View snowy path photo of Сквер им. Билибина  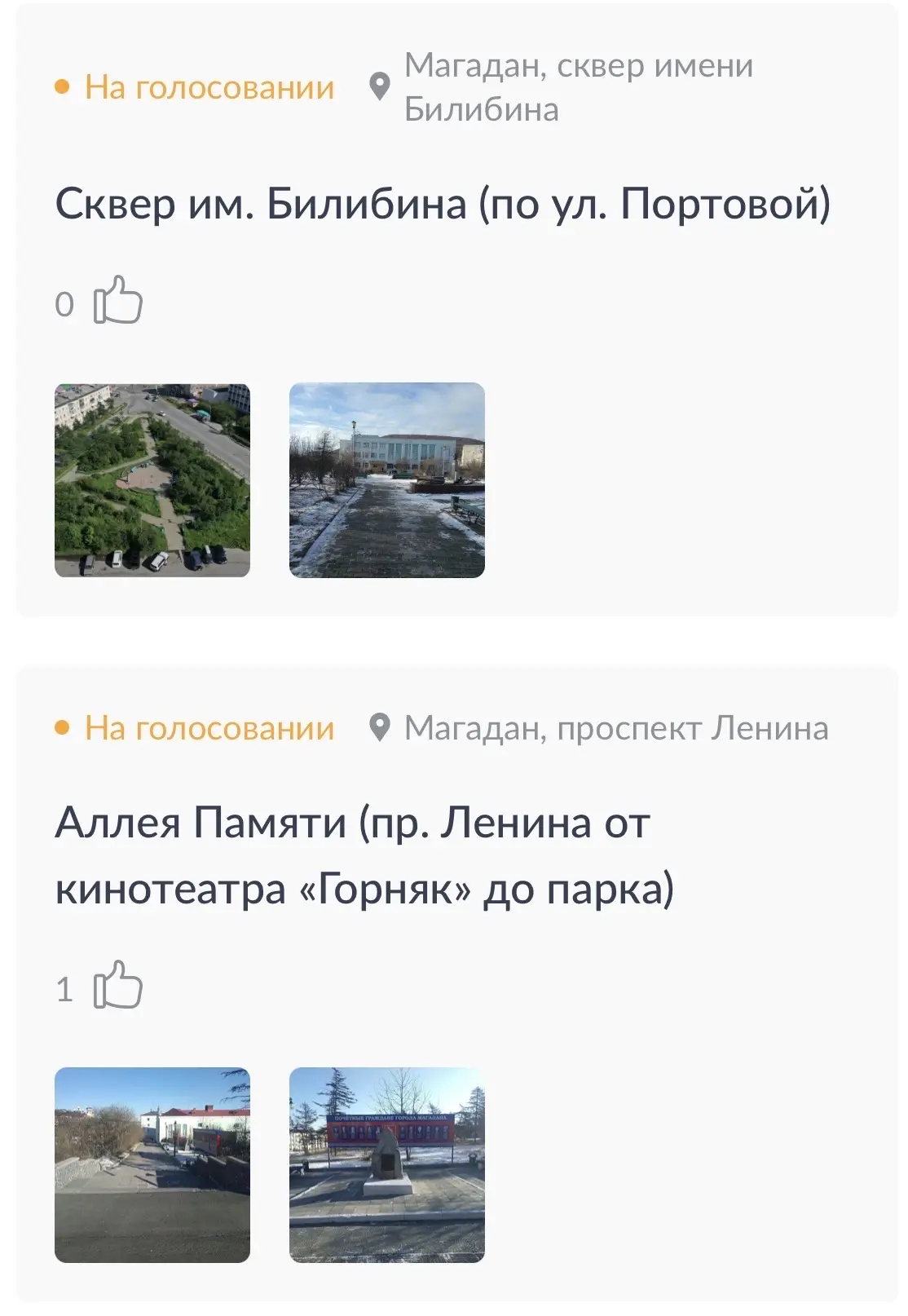click(x=387, y=480)
